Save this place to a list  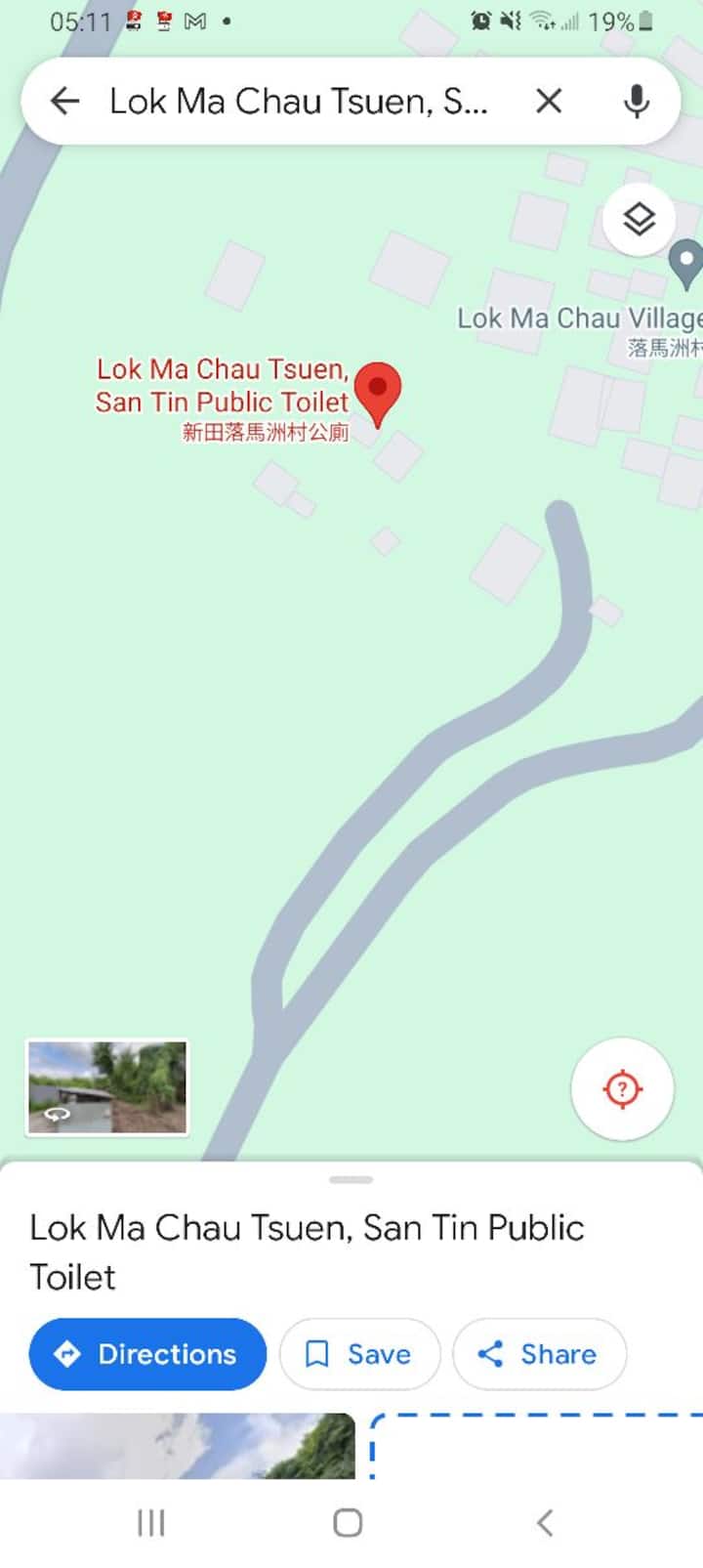(x=359, y=1354)
